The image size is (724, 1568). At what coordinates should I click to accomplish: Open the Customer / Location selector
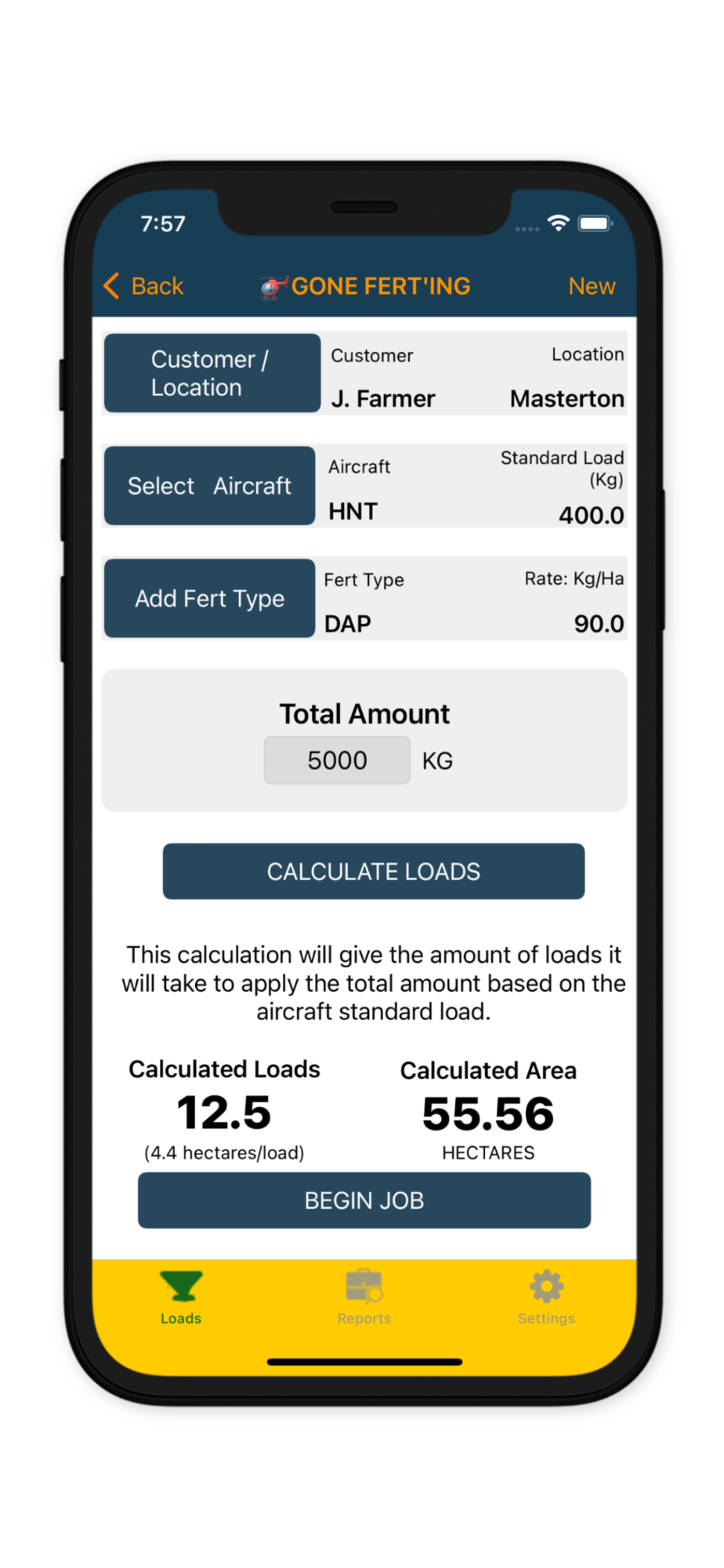click(x=212, y=373)
